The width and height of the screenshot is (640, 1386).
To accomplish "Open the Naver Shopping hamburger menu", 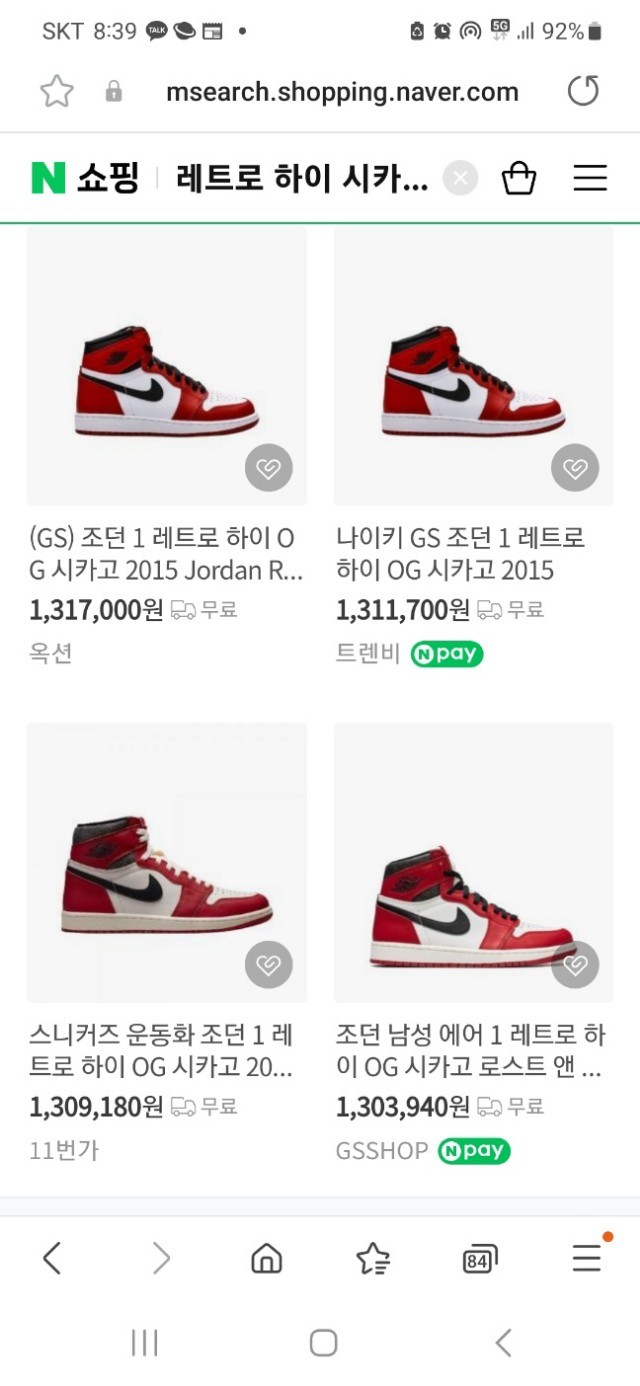I will click(590, 179).
